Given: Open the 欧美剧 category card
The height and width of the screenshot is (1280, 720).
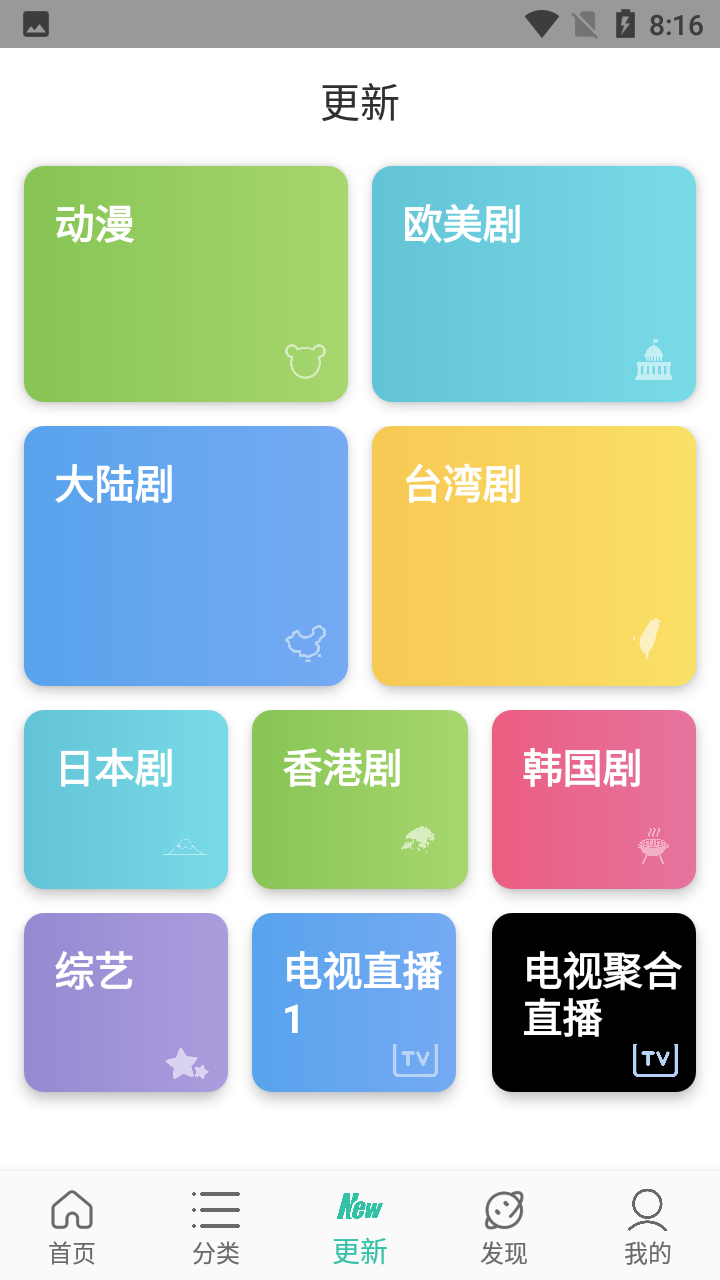Looking at the screenshot, I should tap(534, 284).
